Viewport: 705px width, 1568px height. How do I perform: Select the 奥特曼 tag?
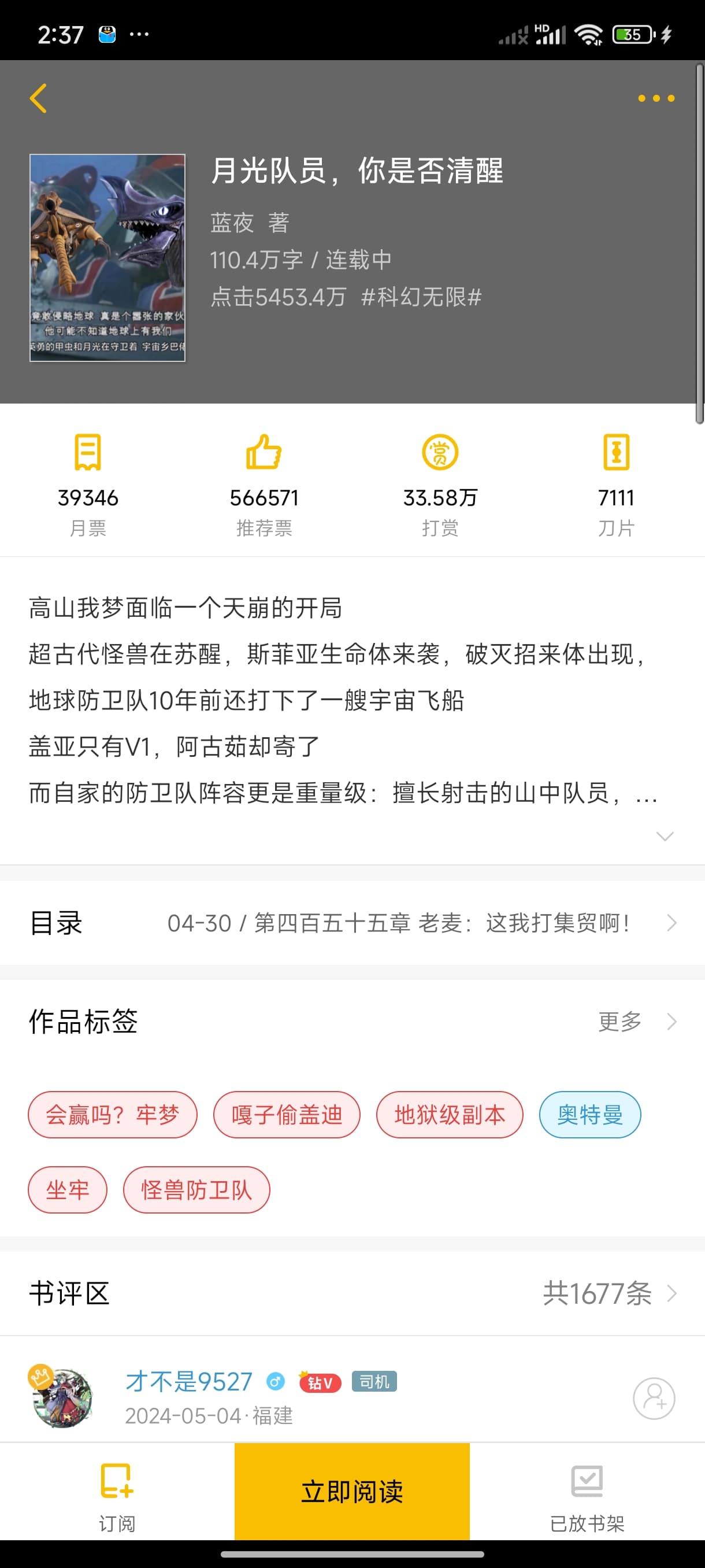coord(589,1115)
